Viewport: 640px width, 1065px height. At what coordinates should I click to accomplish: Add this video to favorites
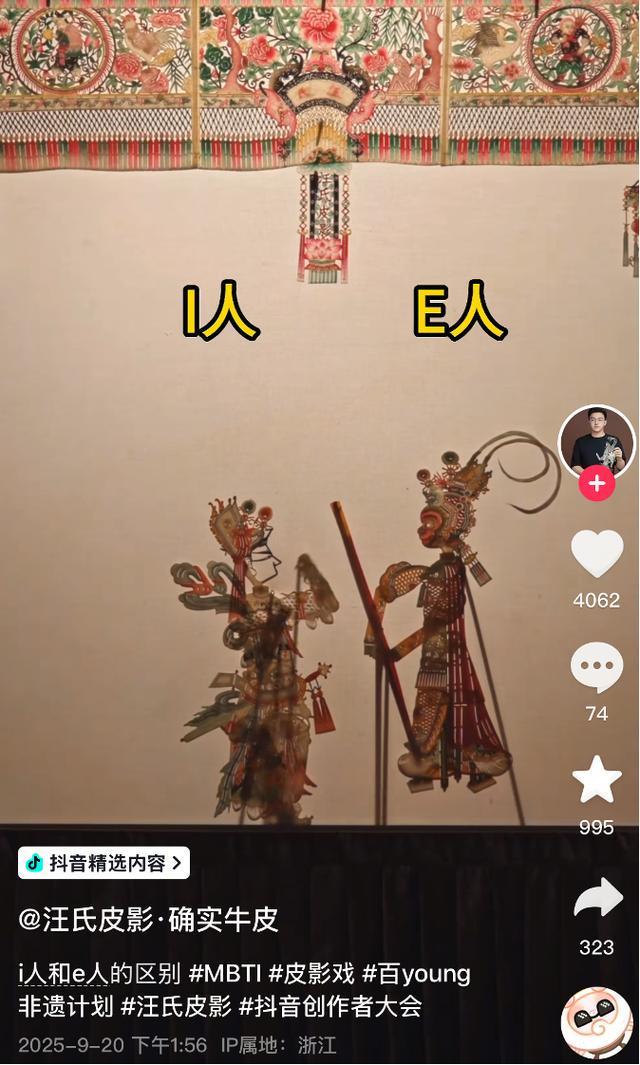click(x=596, y=780)
